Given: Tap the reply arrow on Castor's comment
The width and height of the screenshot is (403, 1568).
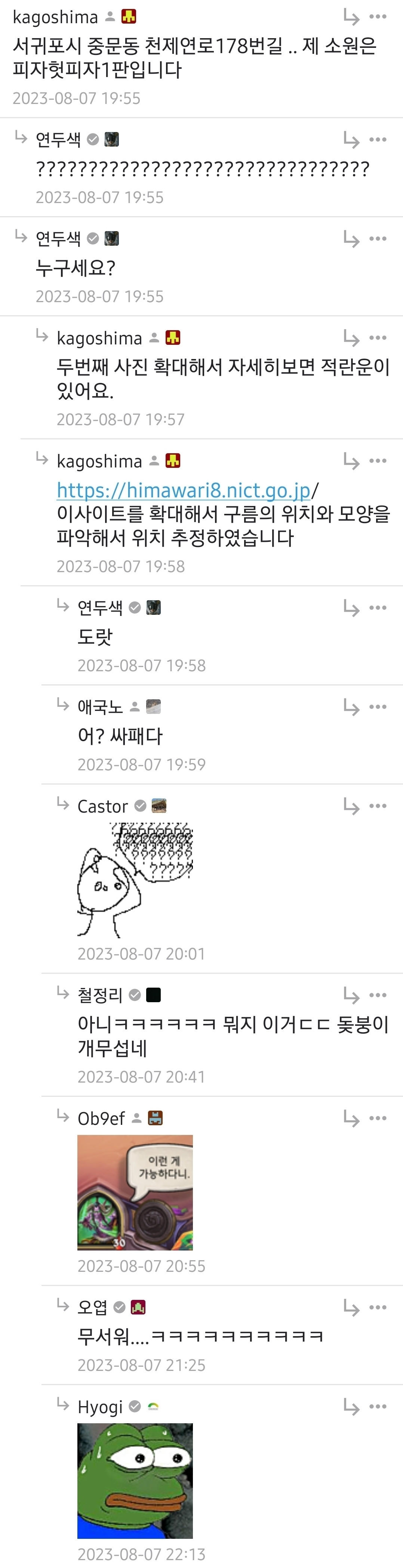Looking at the screenshot, I should [x=351, y=806].
